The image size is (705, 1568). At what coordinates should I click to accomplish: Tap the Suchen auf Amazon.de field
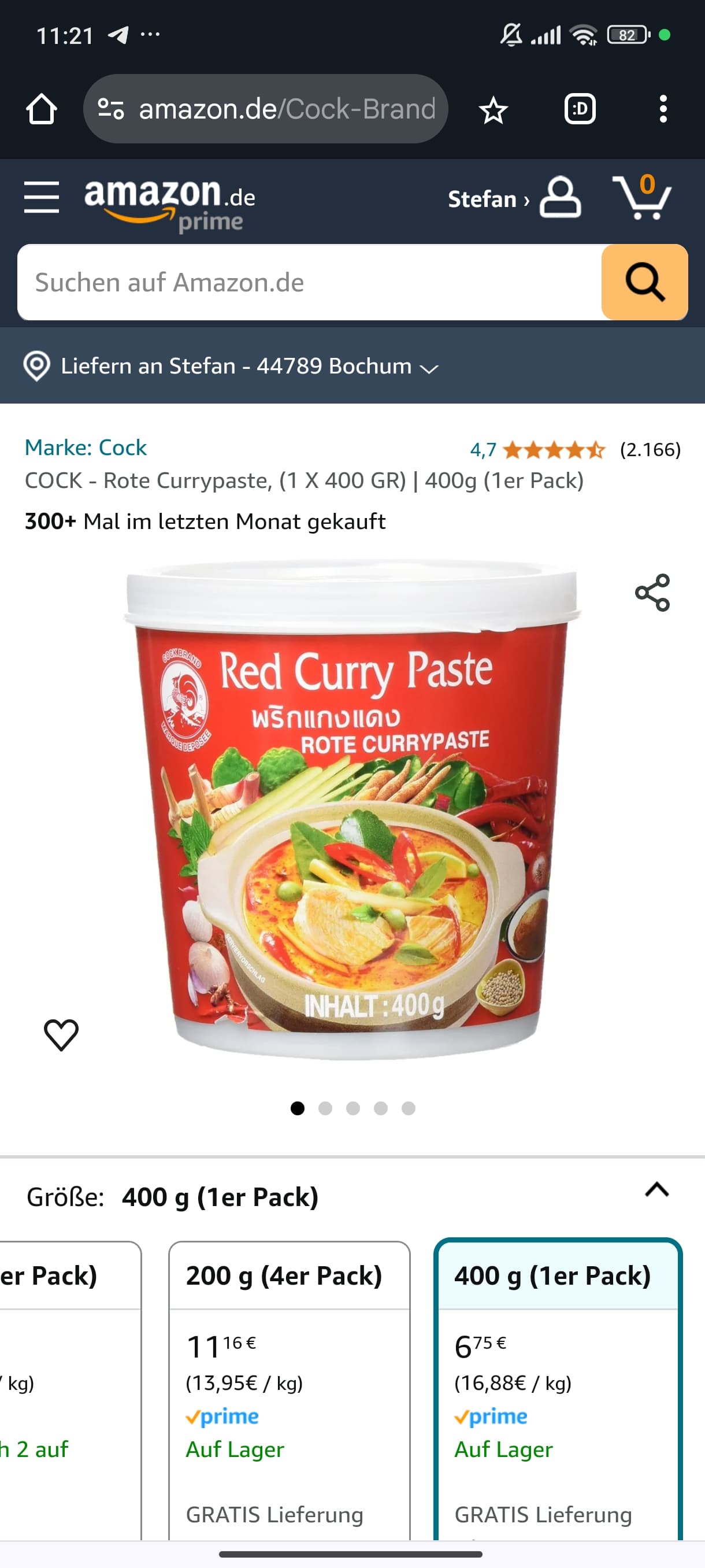point(309,282)
